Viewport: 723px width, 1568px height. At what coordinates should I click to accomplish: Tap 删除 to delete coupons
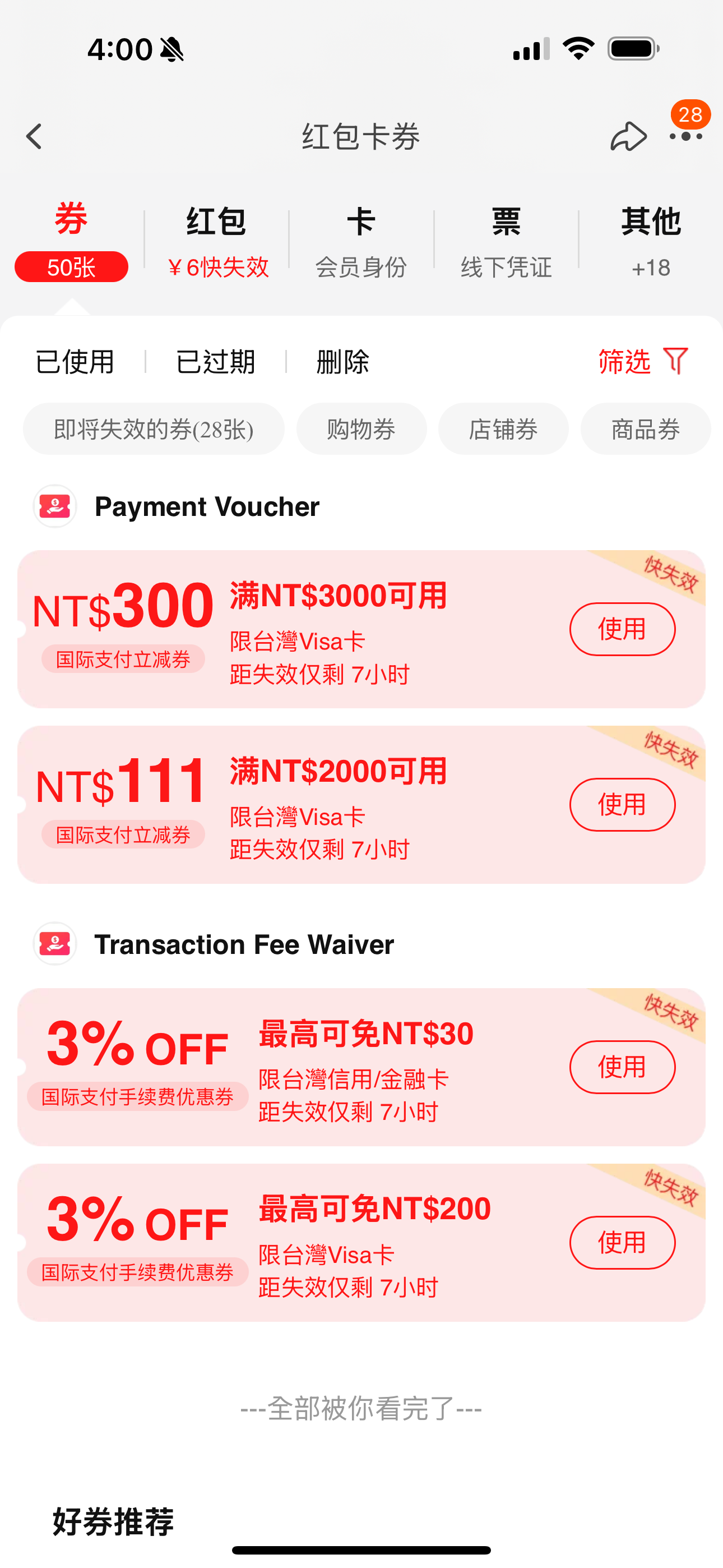342,362
